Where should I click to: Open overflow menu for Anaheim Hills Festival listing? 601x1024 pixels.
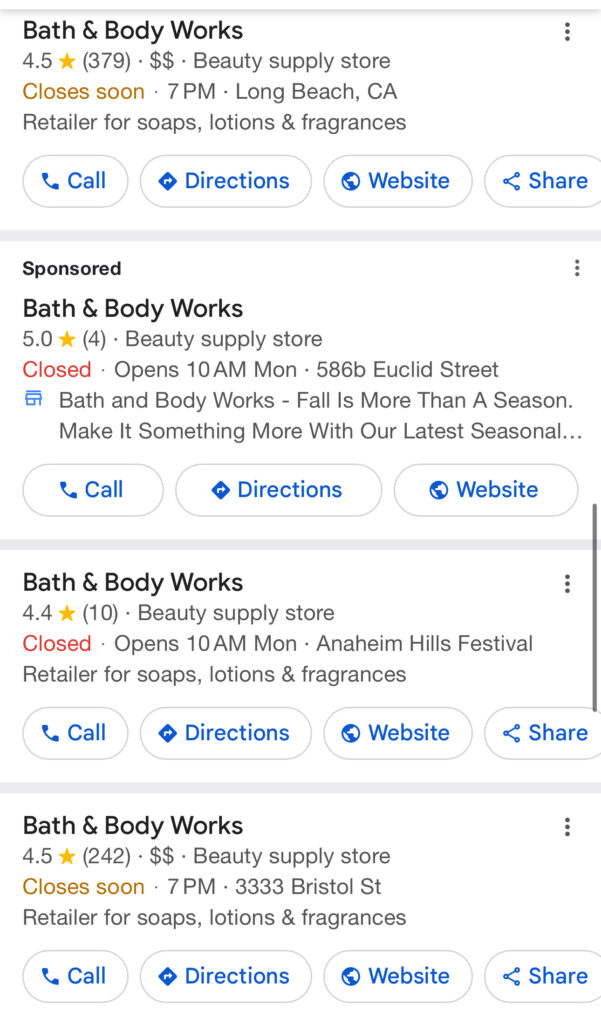567,584
